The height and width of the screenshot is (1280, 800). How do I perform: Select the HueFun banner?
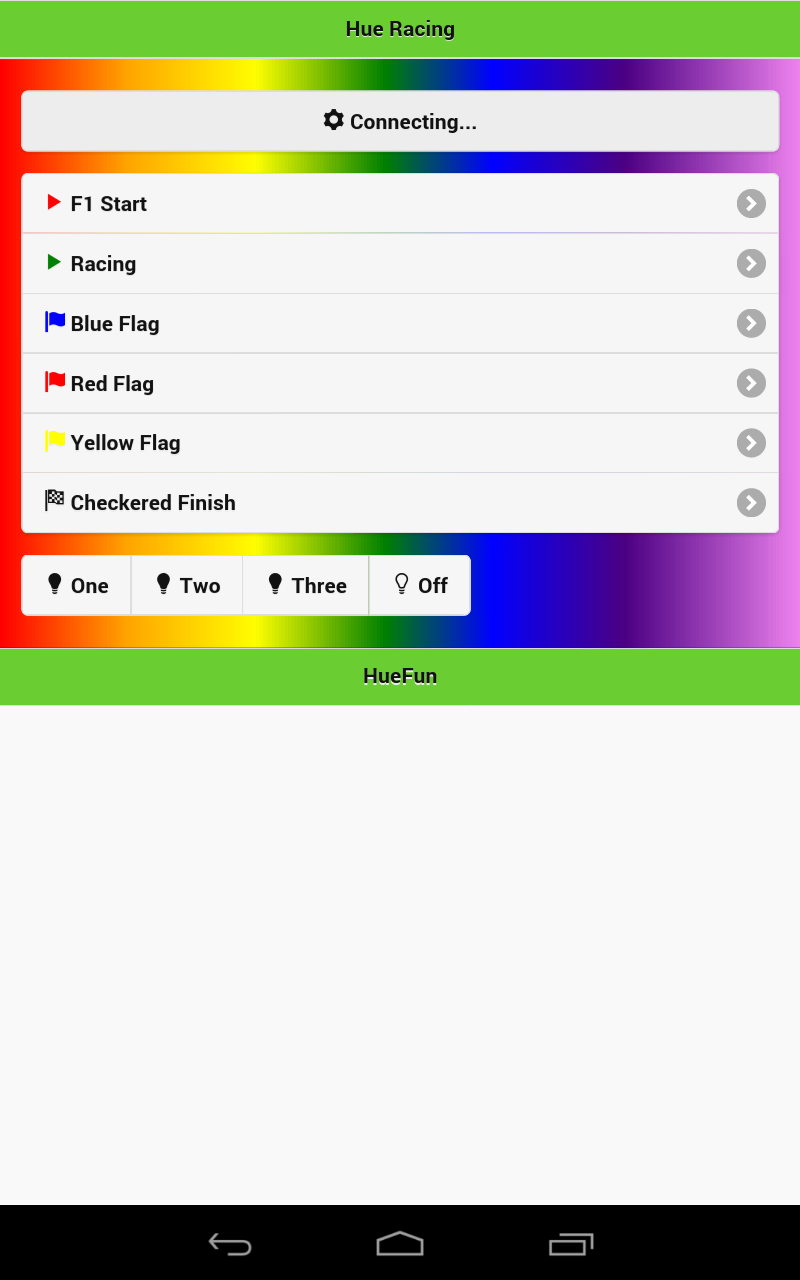click(400, 676)
